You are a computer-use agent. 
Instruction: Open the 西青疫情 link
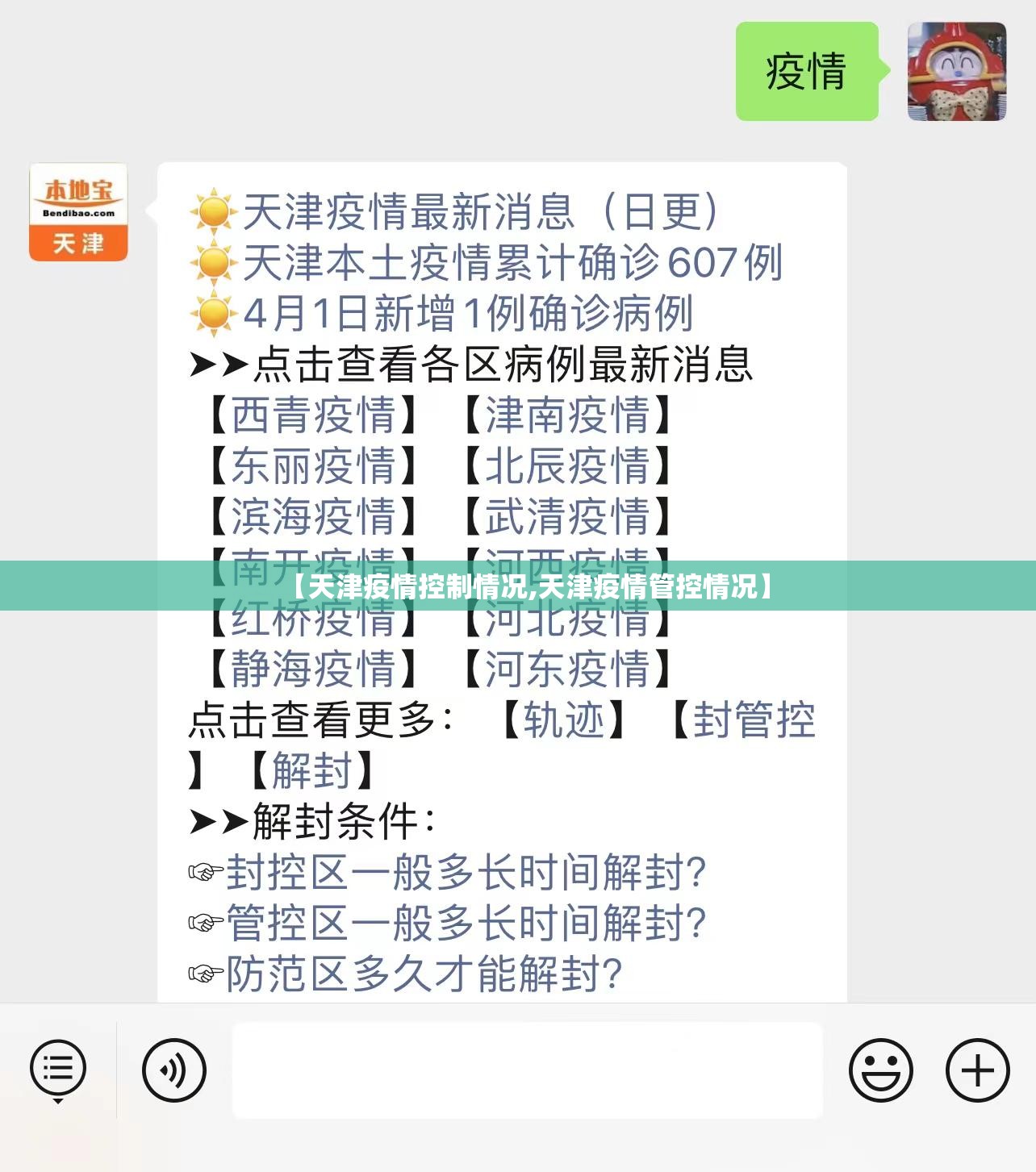[x=313, y=415]
